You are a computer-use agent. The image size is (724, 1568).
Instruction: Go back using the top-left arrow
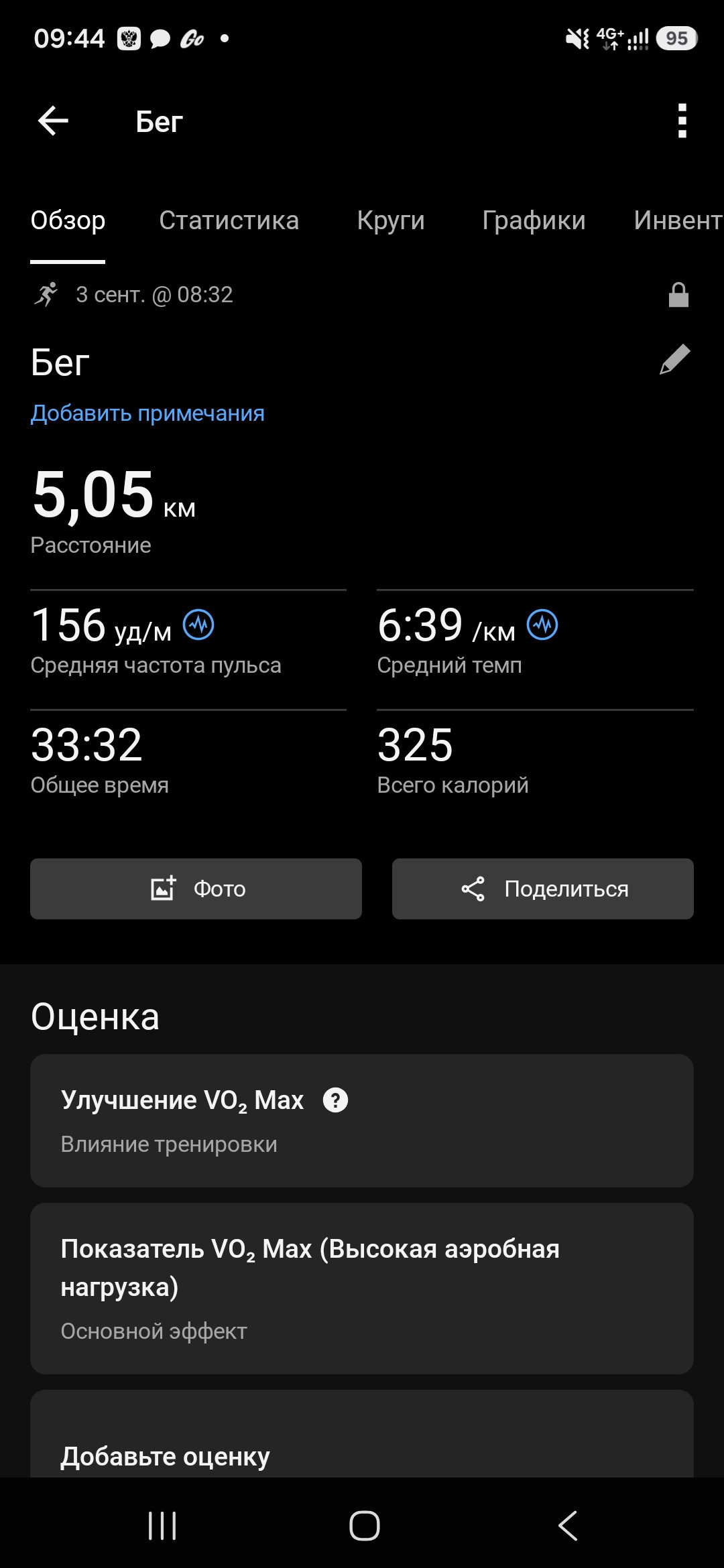point(53,121)
